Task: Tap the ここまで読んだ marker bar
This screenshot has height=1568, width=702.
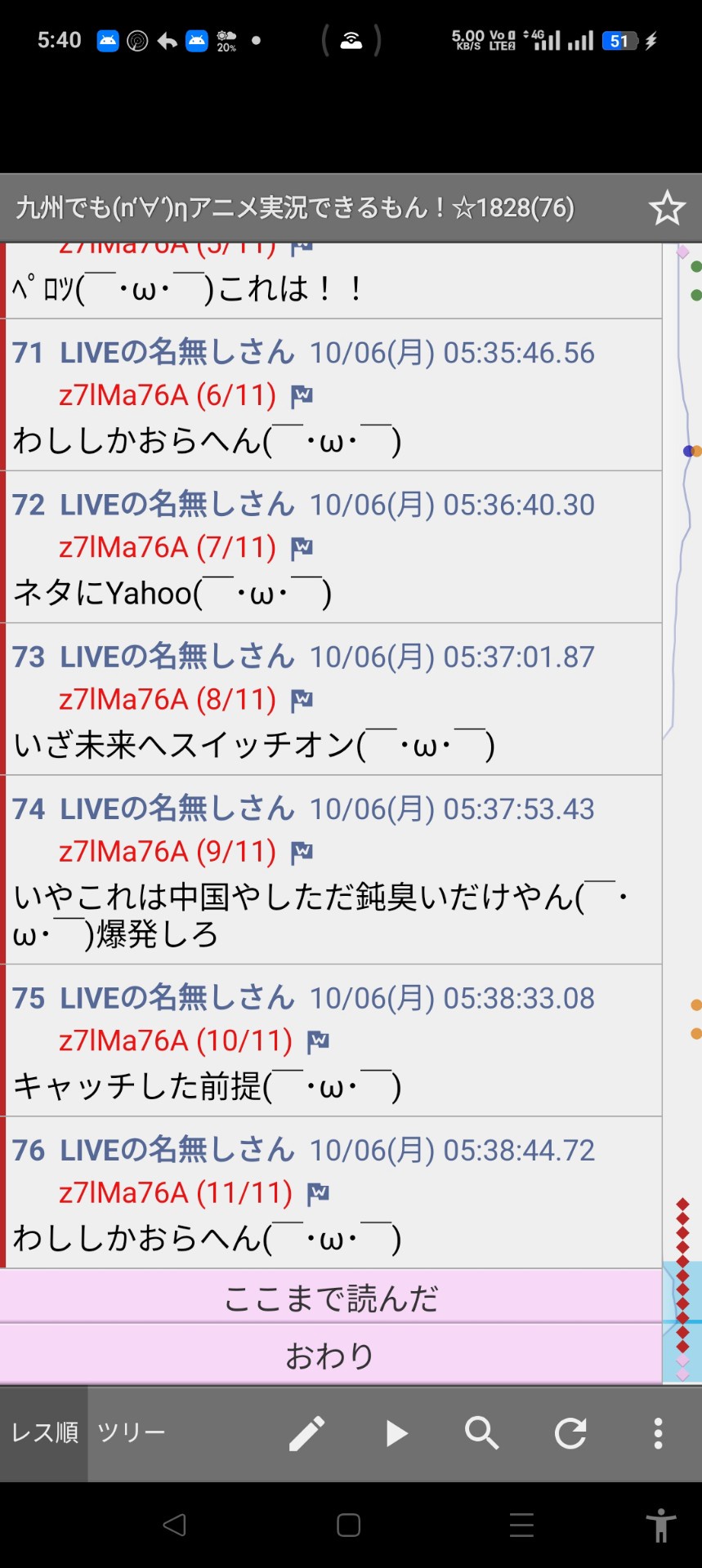Action: coord(330,1298)
